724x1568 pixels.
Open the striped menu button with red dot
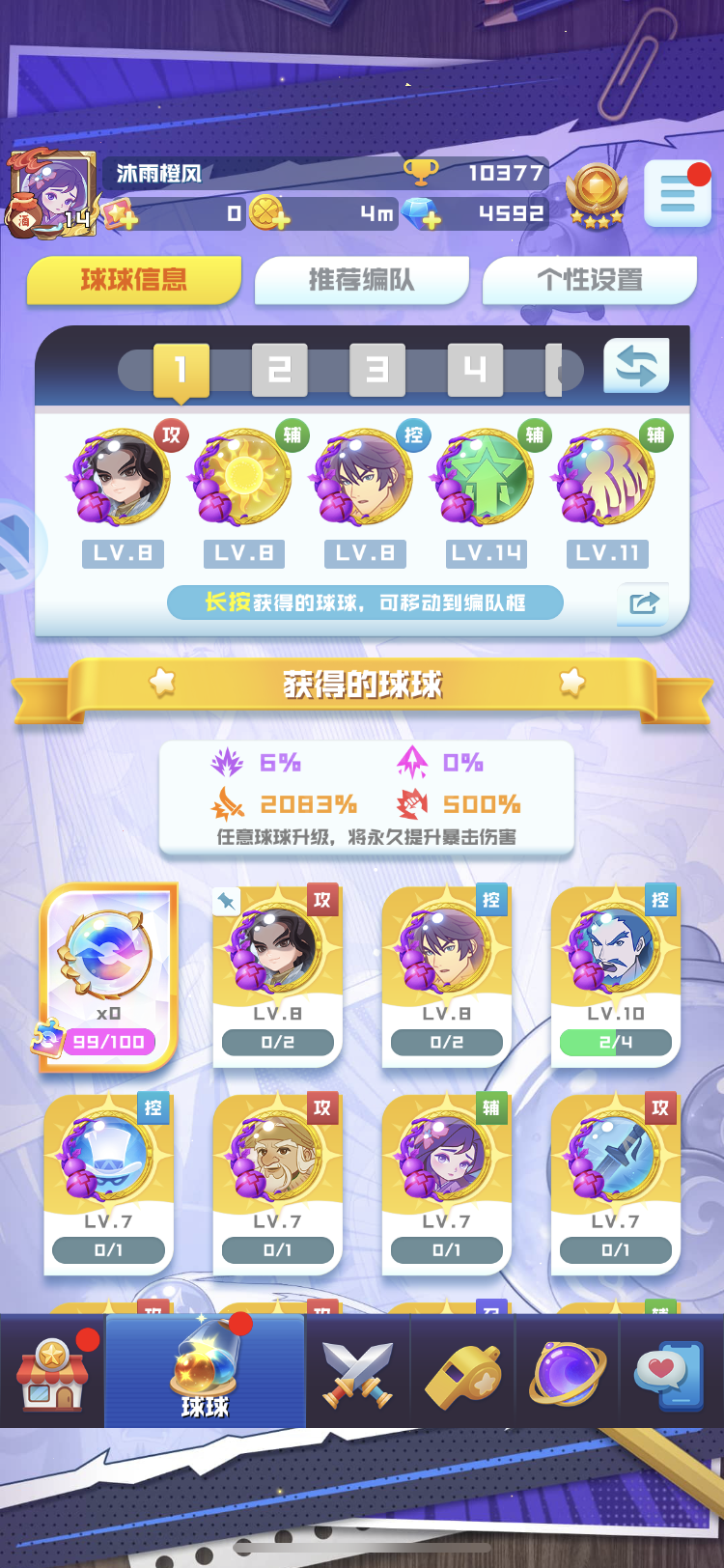point(678,194)
